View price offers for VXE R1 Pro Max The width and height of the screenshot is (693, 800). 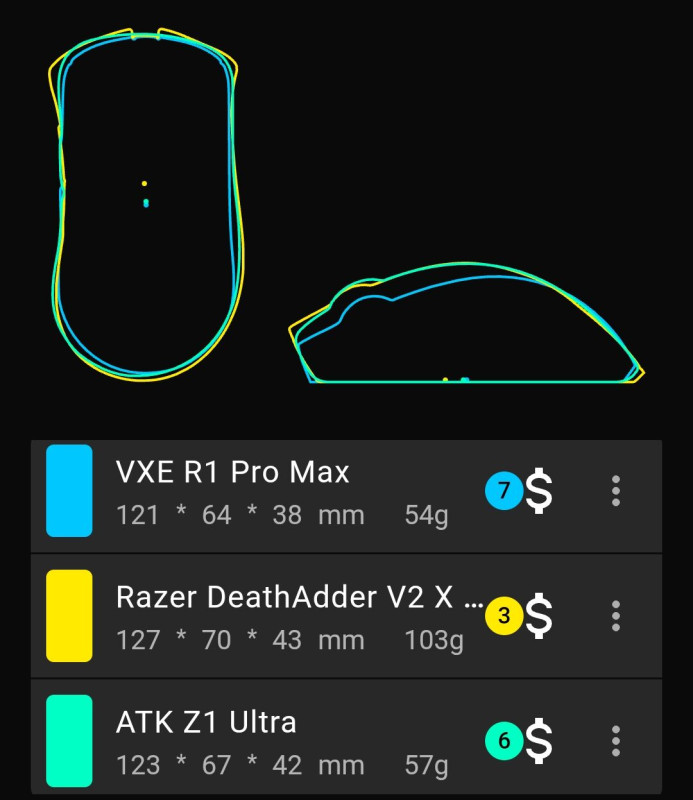539,491
